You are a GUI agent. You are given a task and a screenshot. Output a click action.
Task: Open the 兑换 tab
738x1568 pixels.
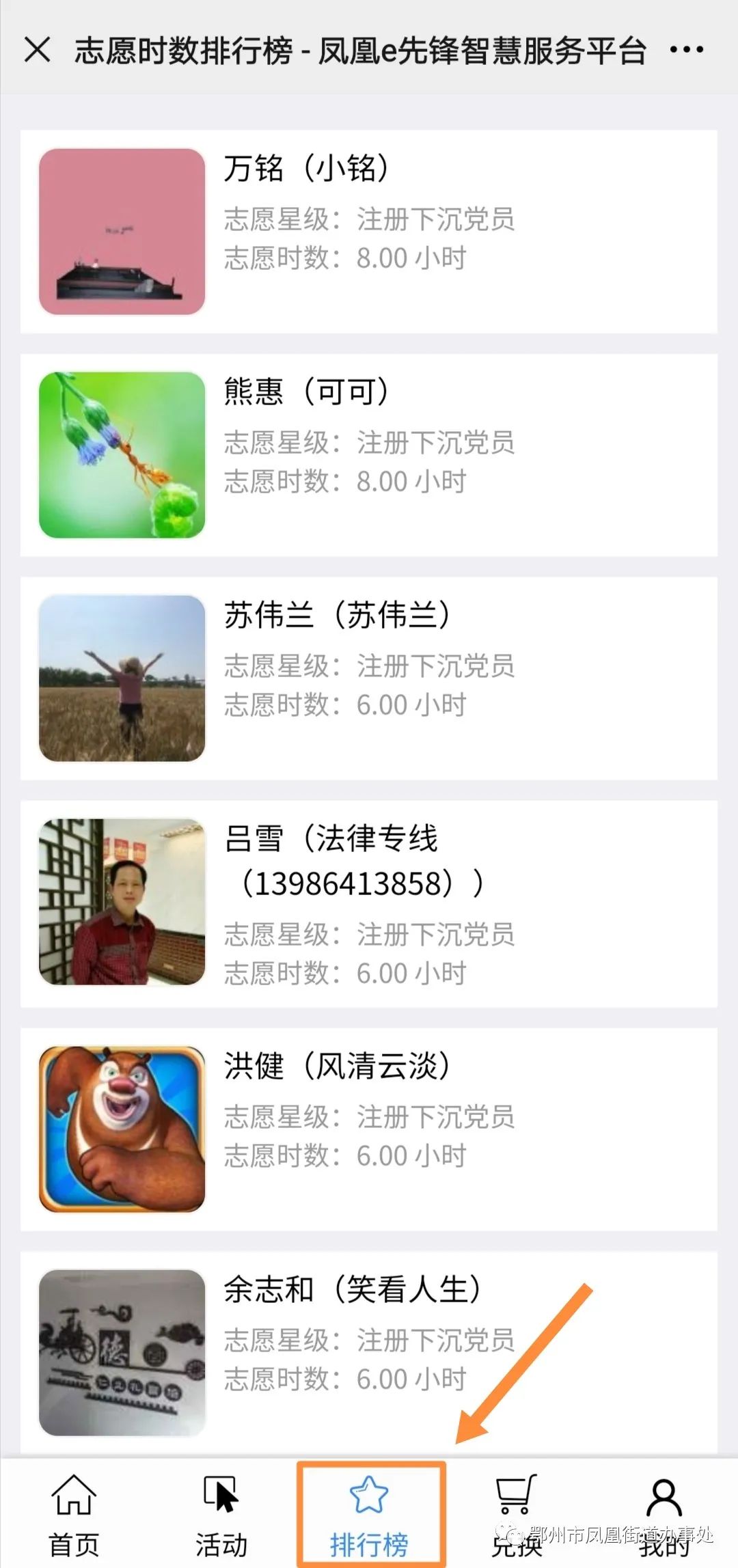(517, 1515)
